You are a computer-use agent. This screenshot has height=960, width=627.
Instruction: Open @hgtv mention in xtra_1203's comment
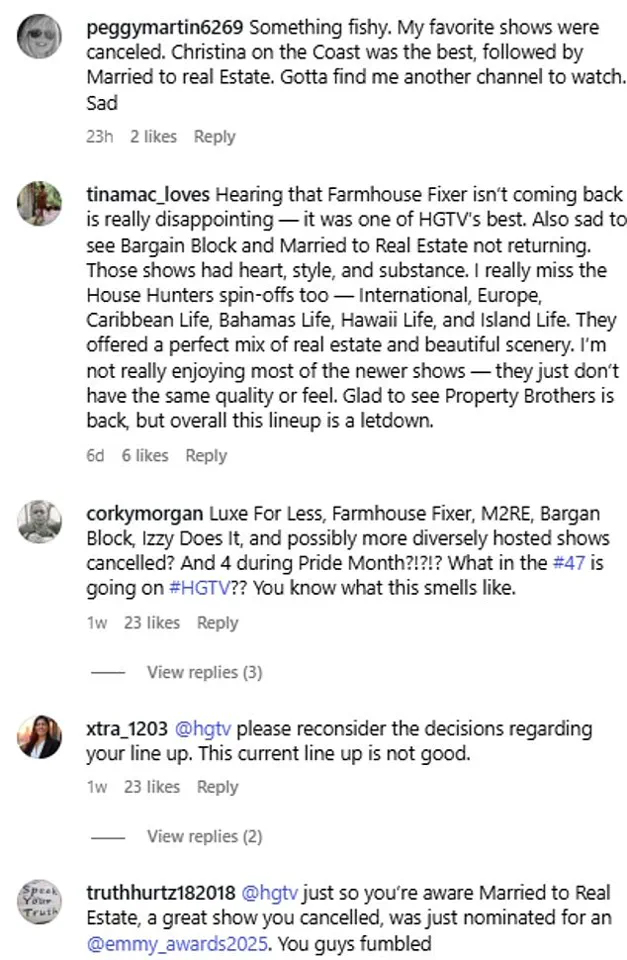tap(203, 729)
